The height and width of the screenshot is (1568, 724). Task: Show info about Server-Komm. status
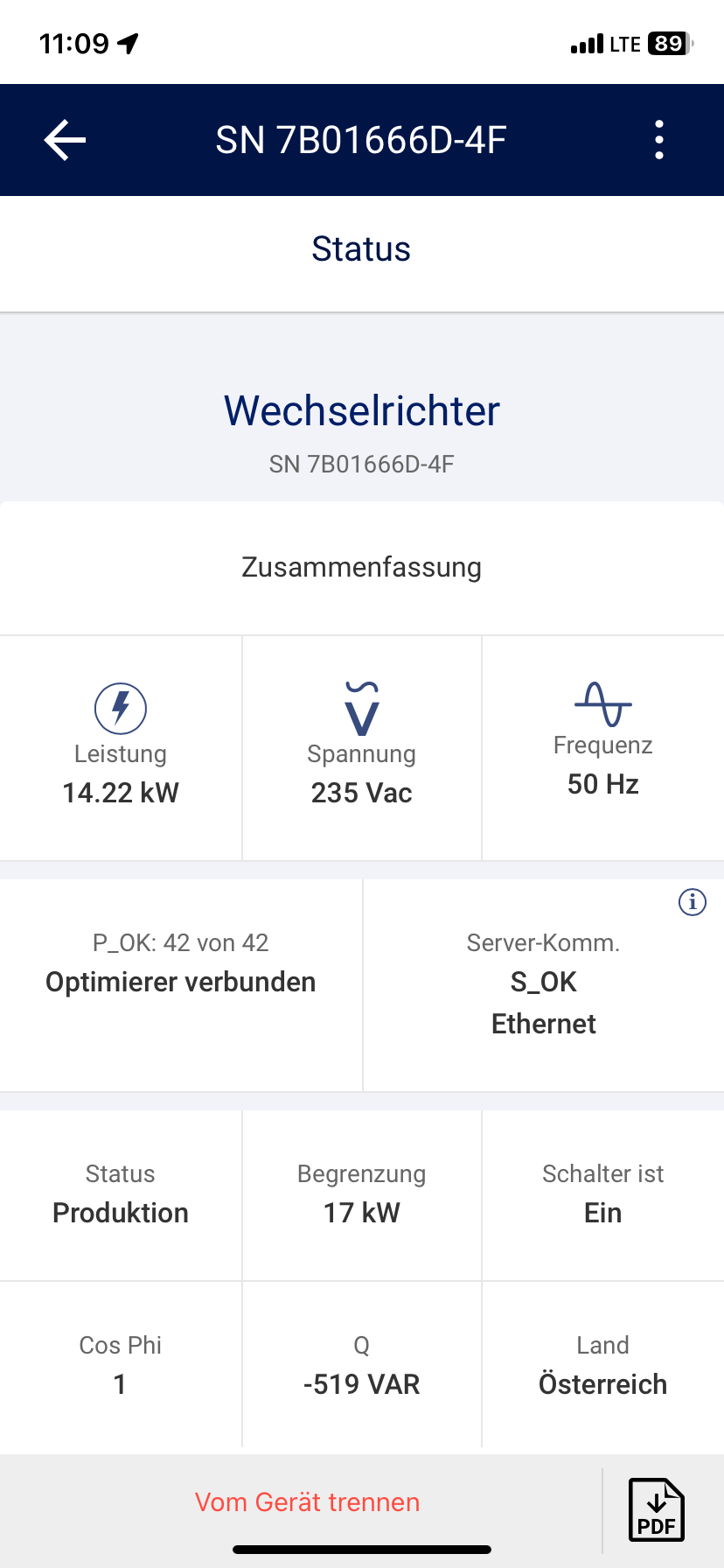pos(693,902)
